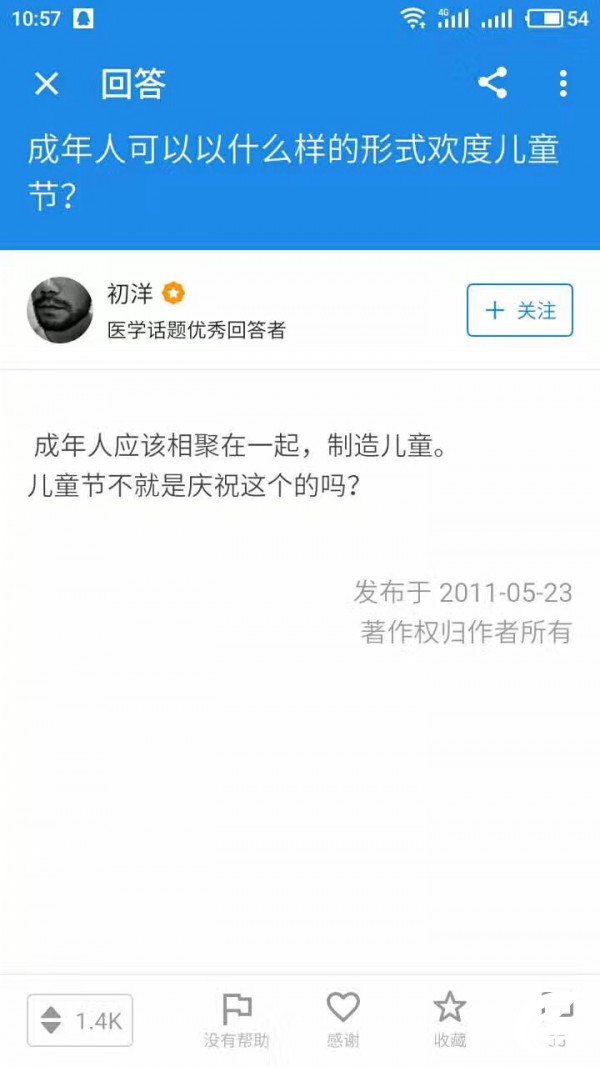
Task: Open the question title about 儿童节
Action: (x=293, y=173)
